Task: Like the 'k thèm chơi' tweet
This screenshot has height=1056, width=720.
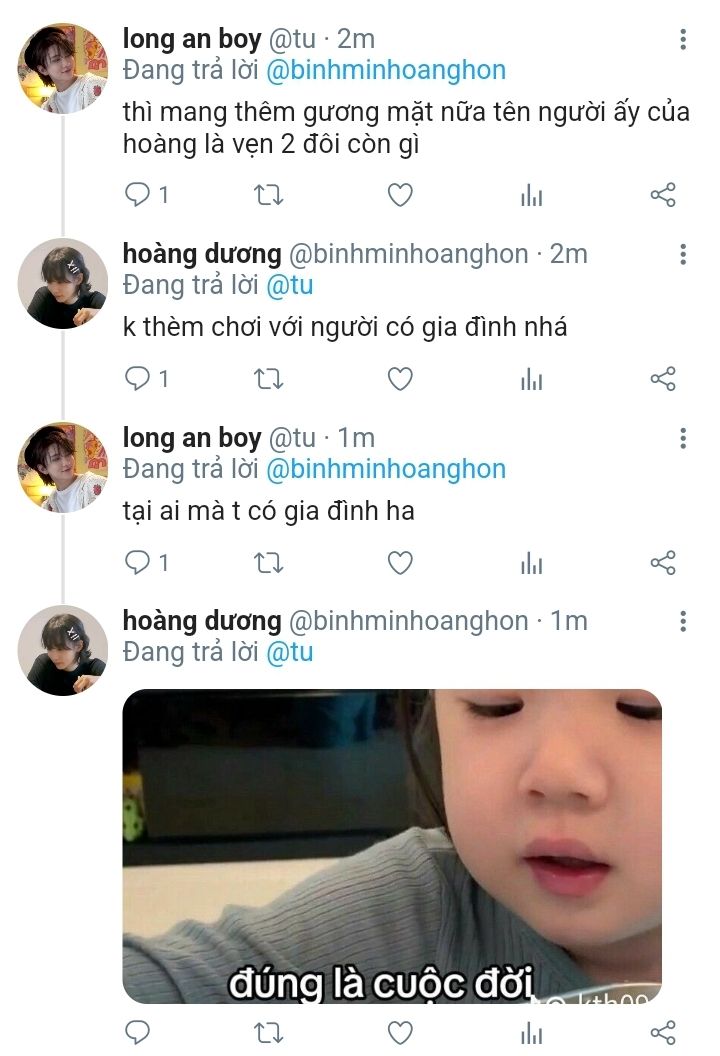Action: point(400,379)
